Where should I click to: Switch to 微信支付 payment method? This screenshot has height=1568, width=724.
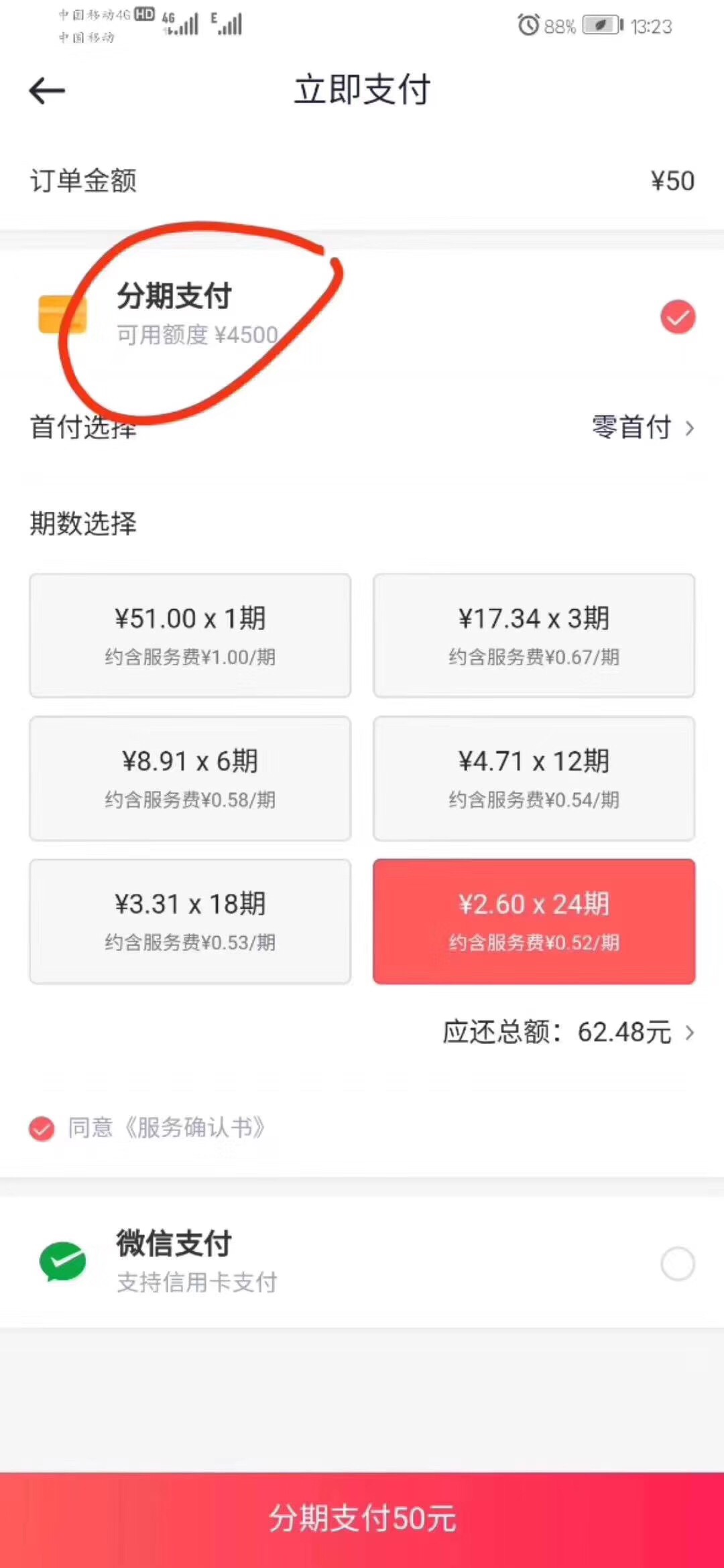pos(362,1262)
